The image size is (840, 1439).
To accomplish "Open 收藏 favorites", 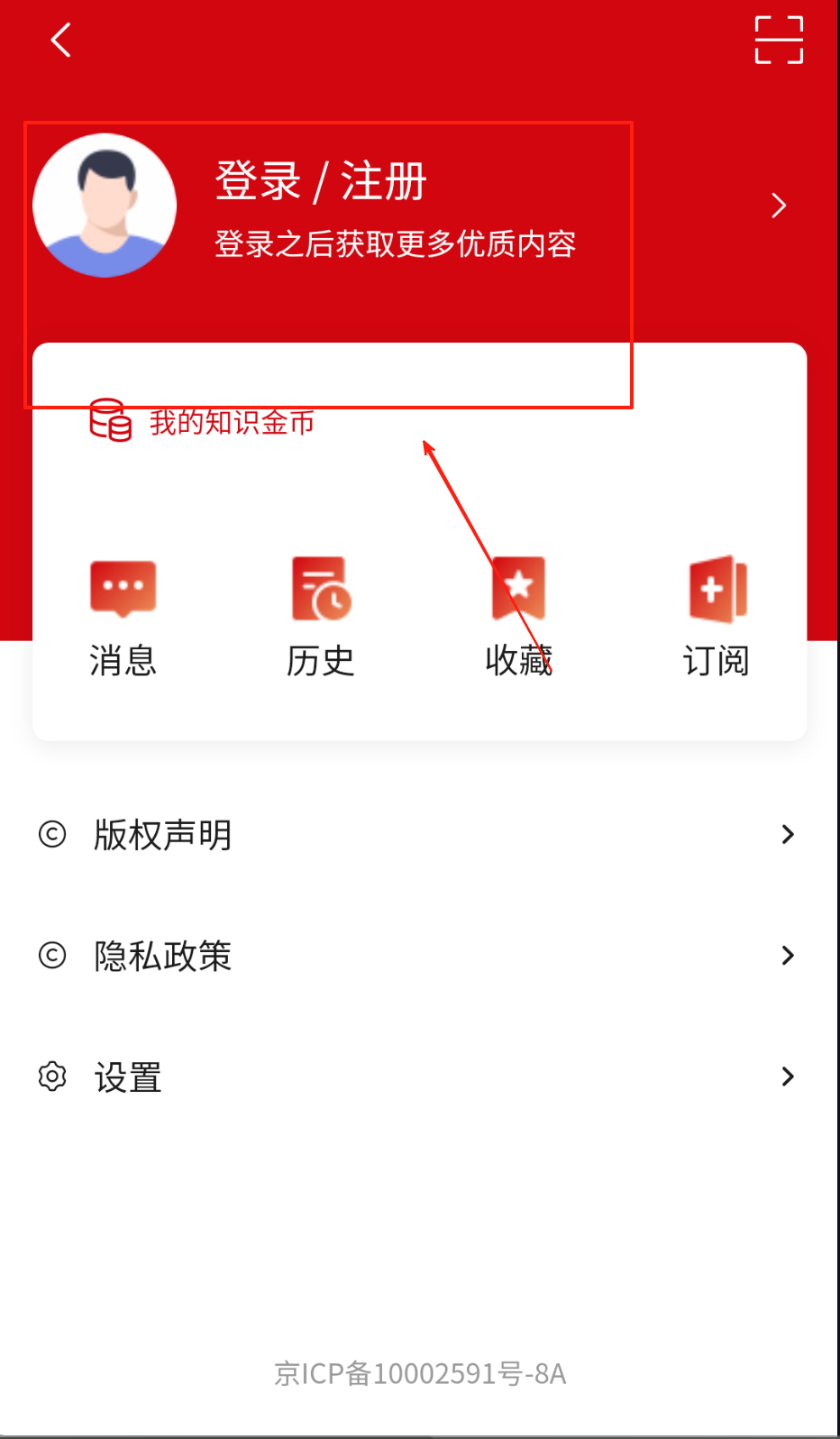I will pyautogui.click(x=518, y=617).
